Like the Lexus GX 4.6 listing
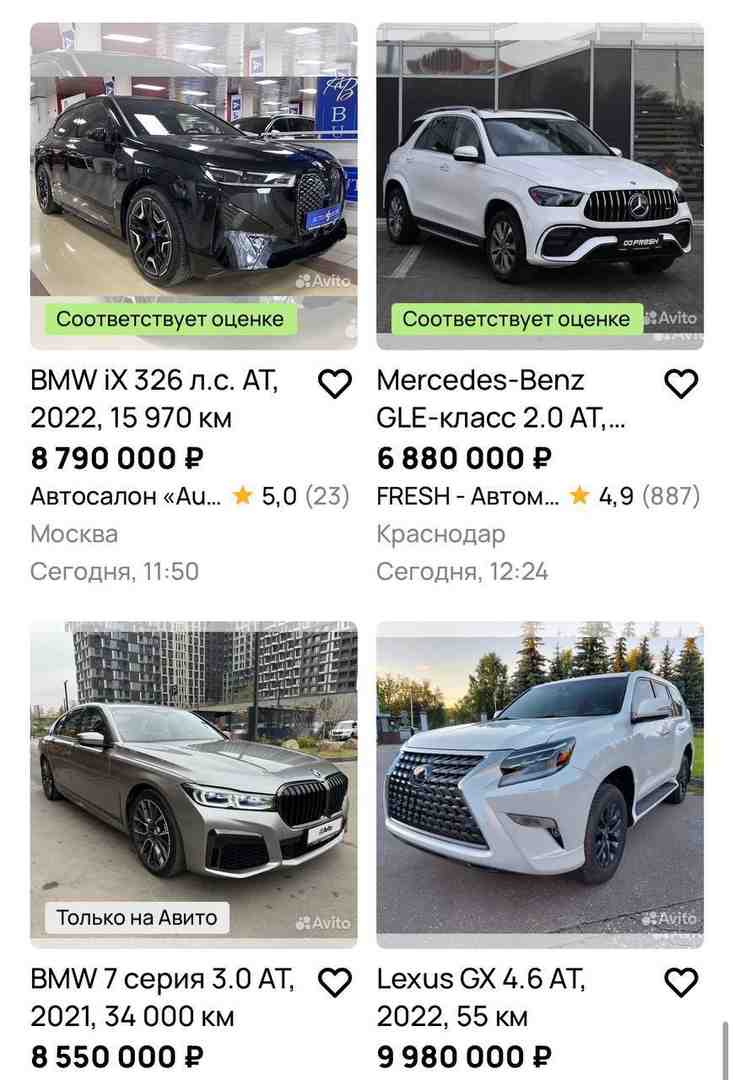The height and width of the screenshot is (1080, 734). coord(681,982)
